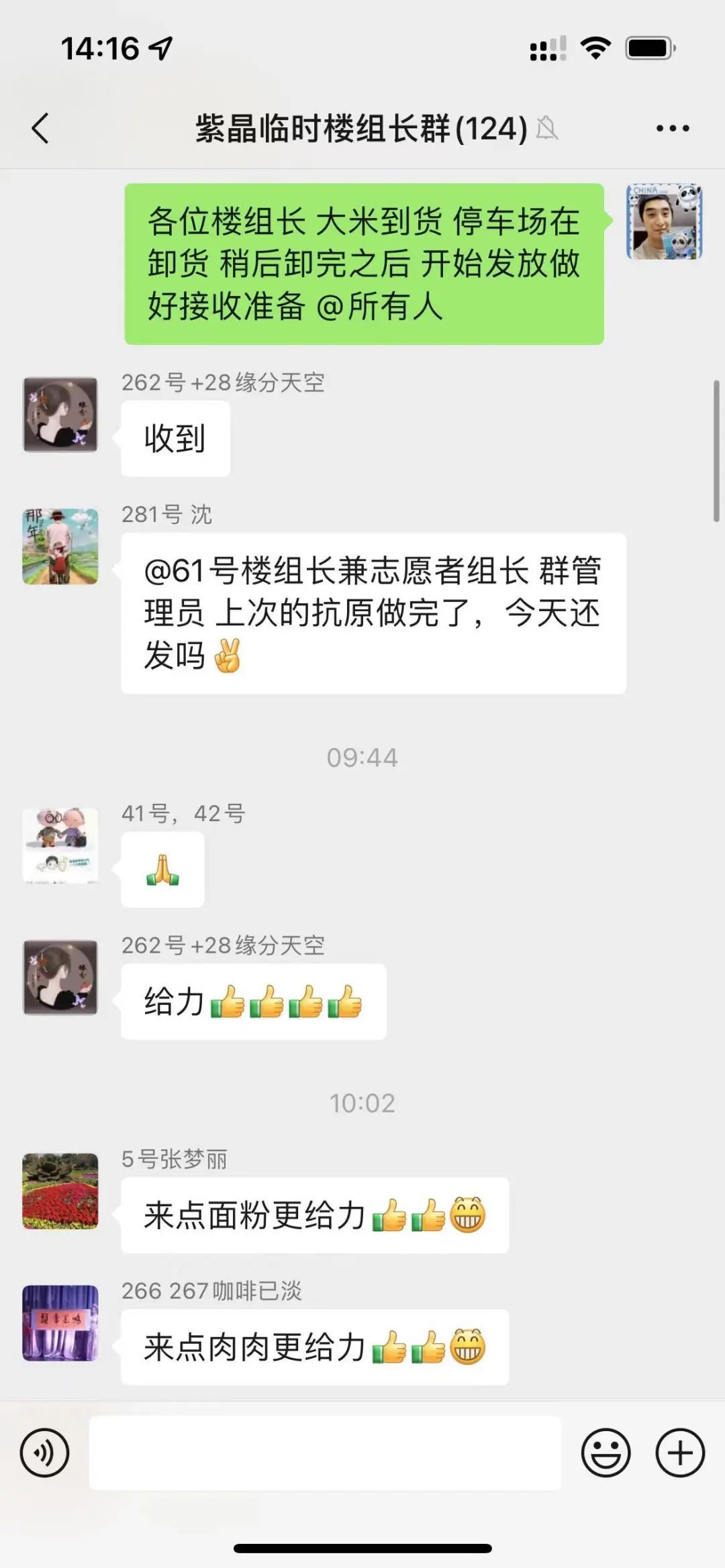Open the emoji sticker panel

click(606, 1453)
